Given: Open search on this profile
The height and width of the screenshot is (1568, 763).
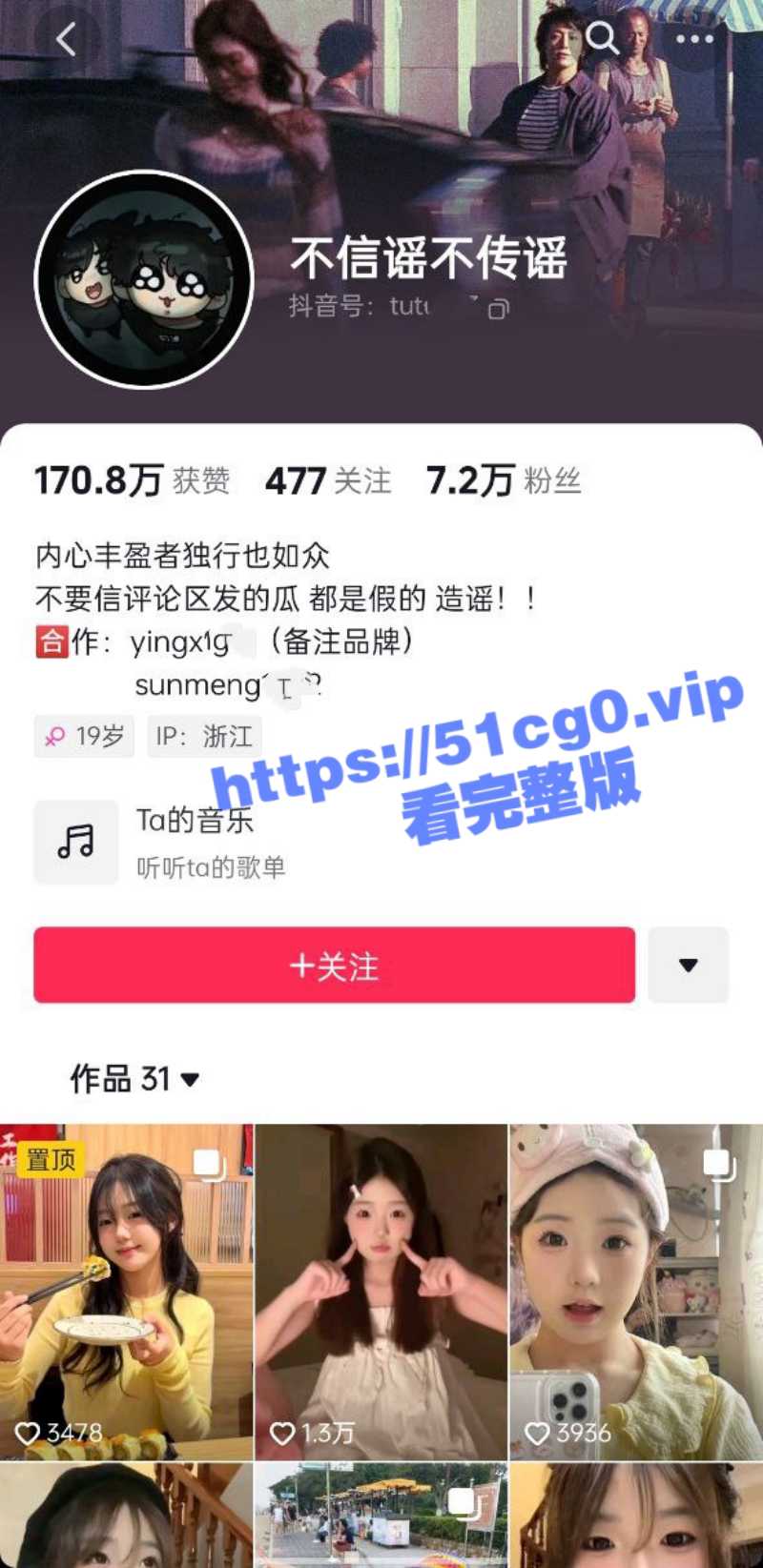Looking at the screenshot, I should [x=602, y=38].
